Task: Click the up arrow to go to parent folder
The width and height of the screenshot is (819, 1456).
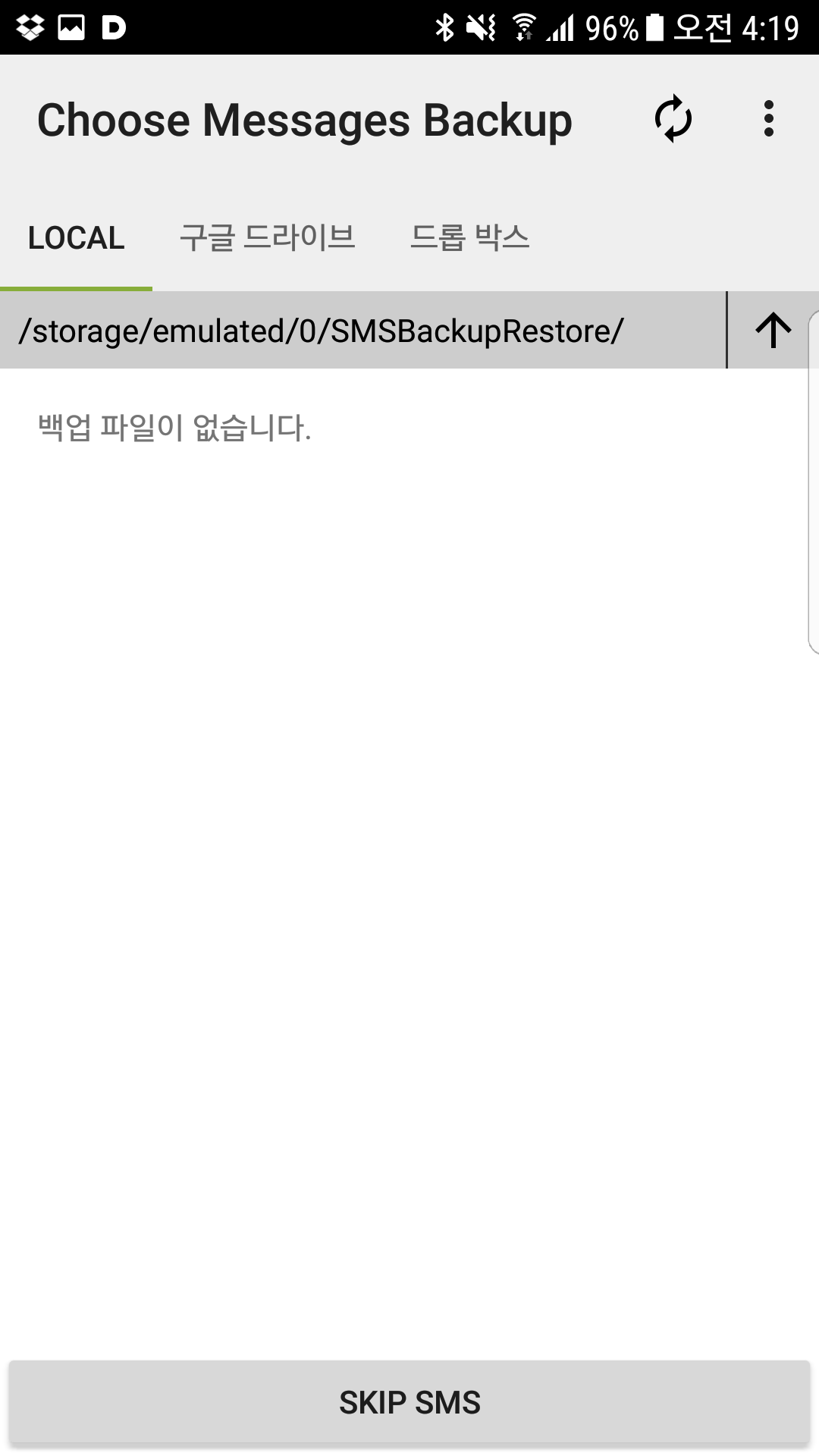Action: [x=773, y=329]
